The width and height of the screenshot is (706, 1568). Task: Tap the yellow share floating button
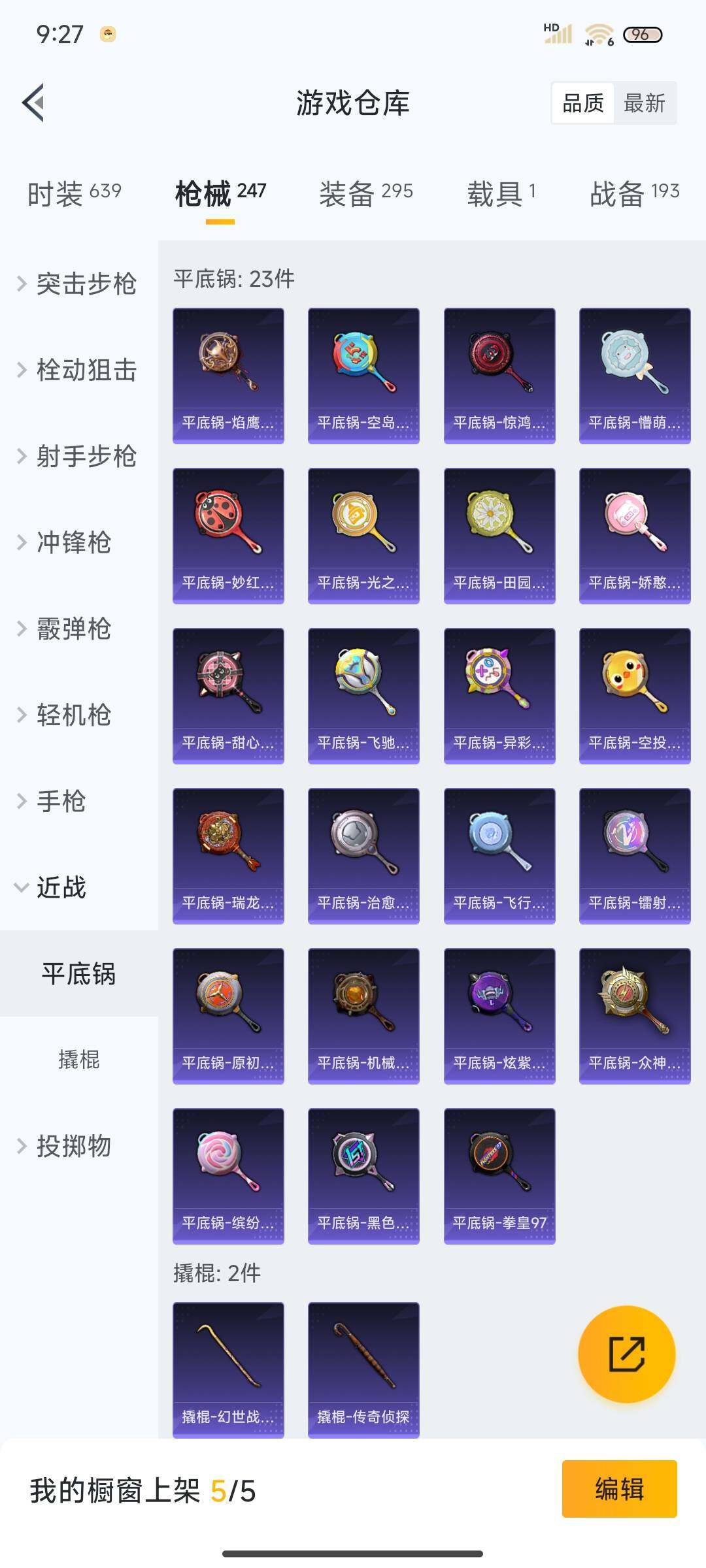626,1354
